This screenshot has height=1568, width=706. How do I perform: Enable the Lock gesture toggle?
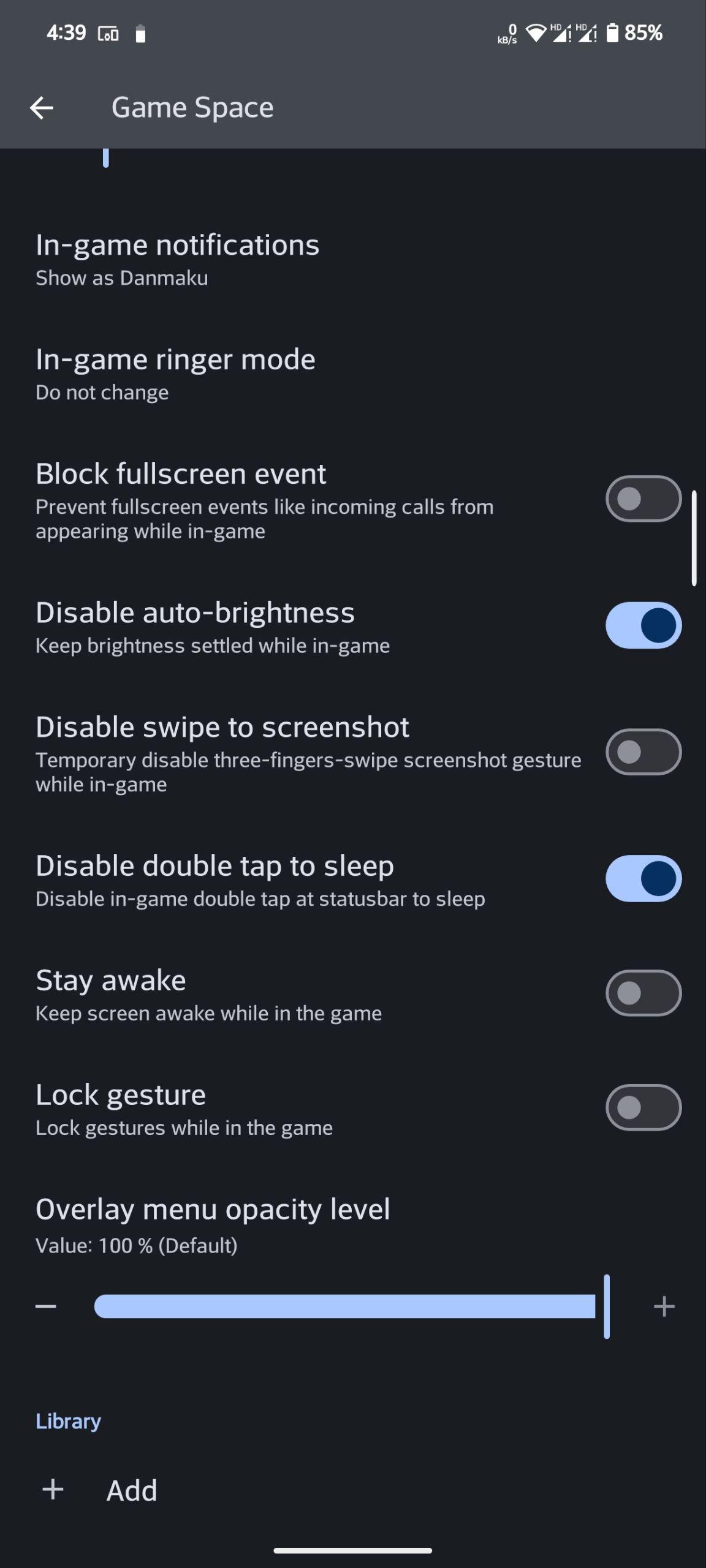(x=643, y=1107)
